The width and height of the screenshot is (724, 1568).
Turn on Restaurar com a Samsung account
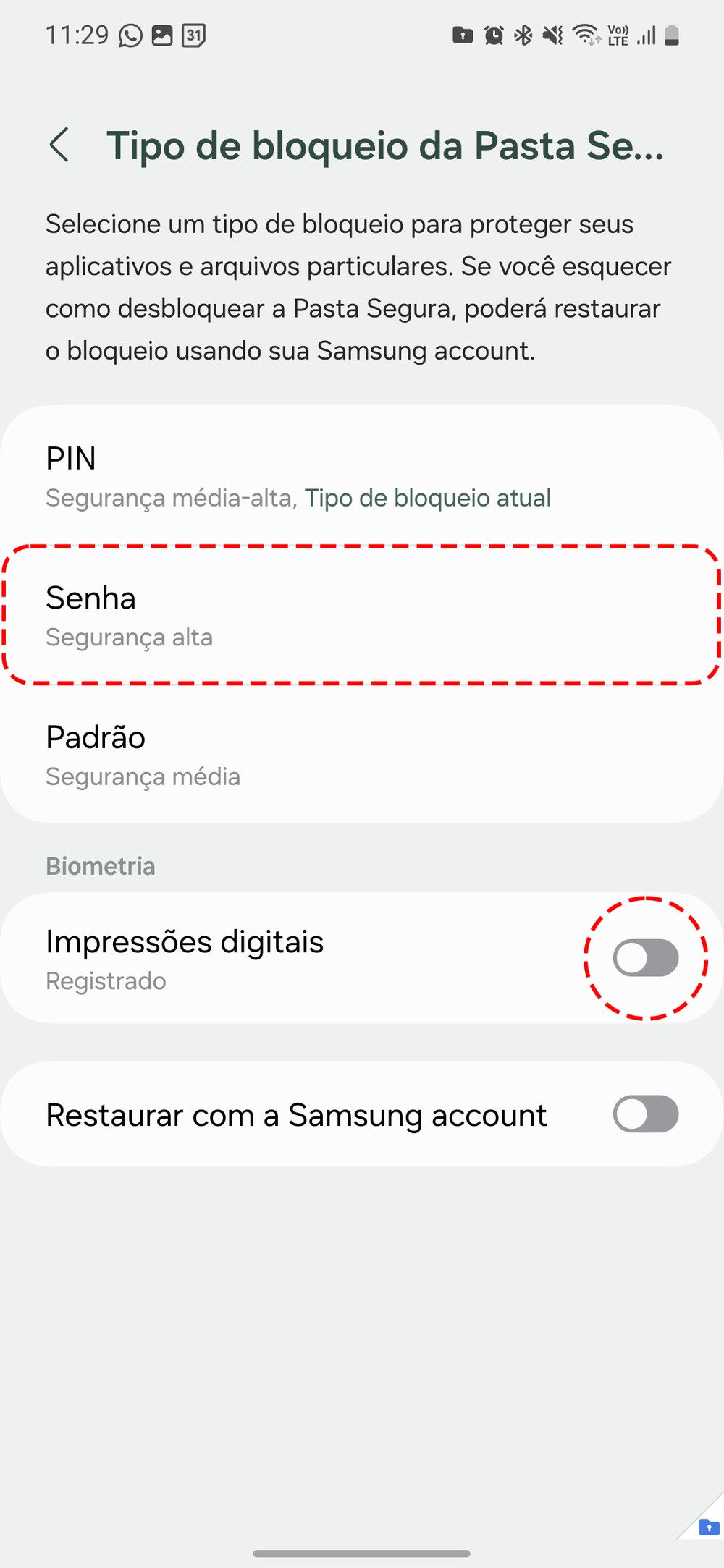[x=645, y=1114]
